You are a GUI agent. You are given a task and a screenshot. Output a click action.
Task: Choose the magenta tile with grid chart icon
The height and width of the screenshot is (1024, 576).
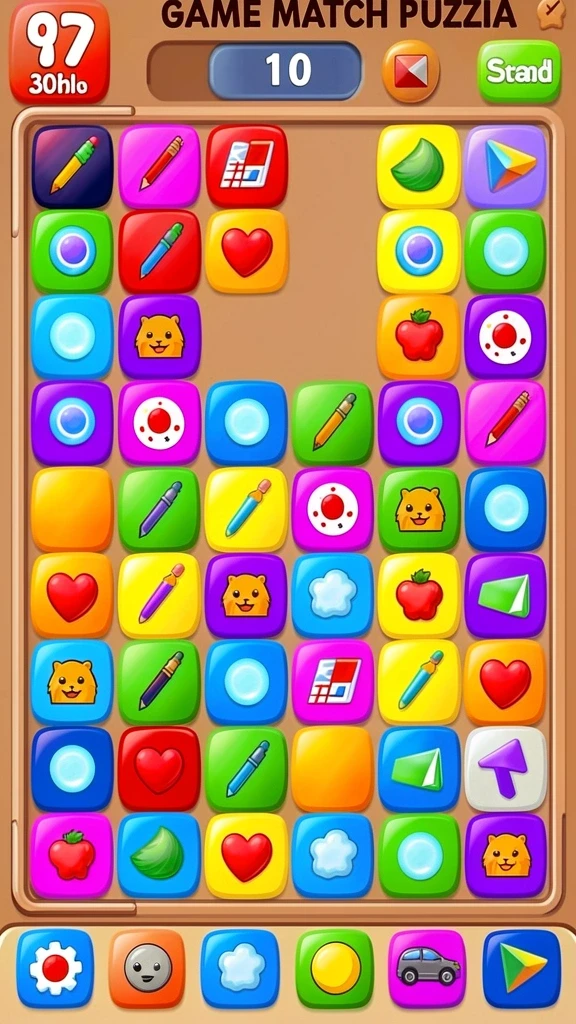(333, 682)
